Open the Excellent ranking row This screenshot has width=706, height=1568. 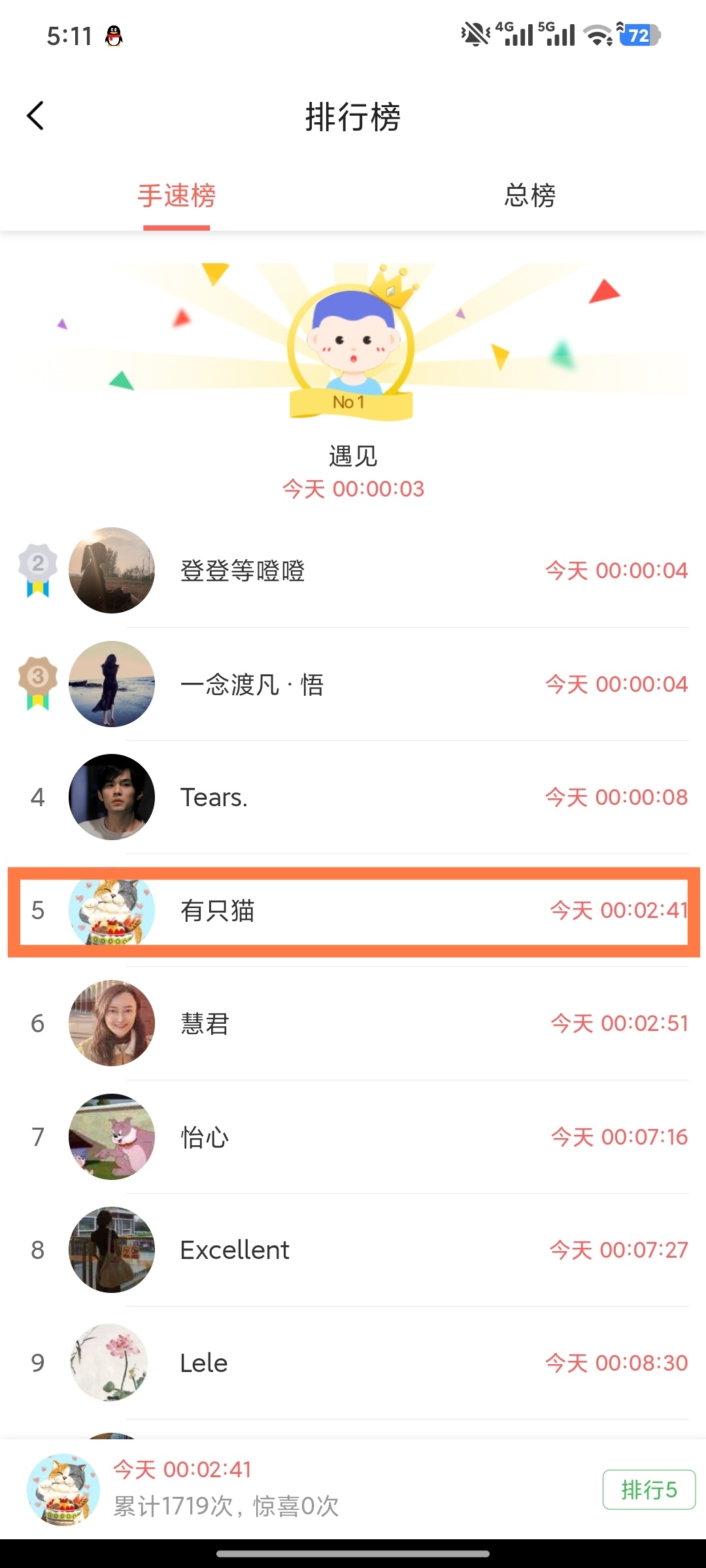coord(353,1250)
